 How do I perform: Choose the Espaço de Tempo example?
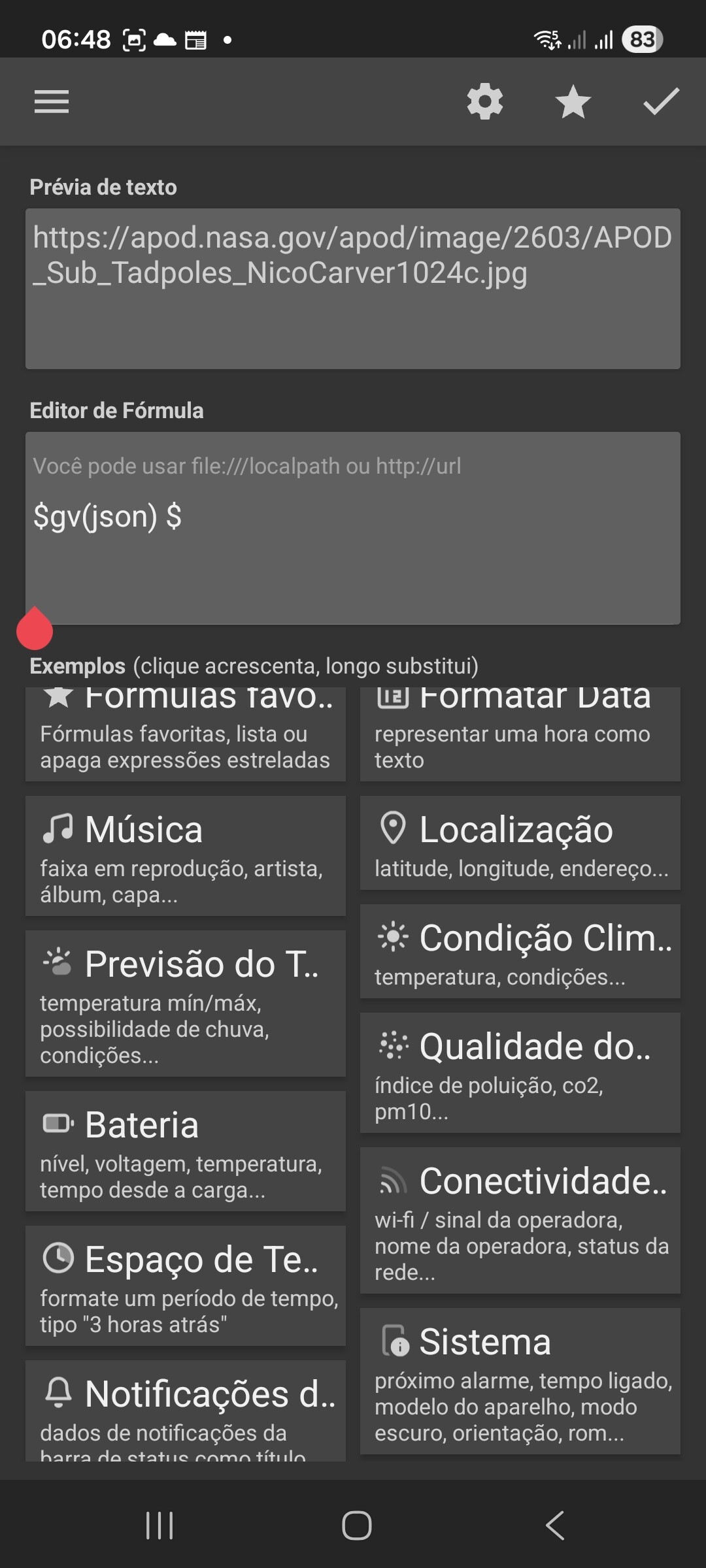(x=186, y=1286)
